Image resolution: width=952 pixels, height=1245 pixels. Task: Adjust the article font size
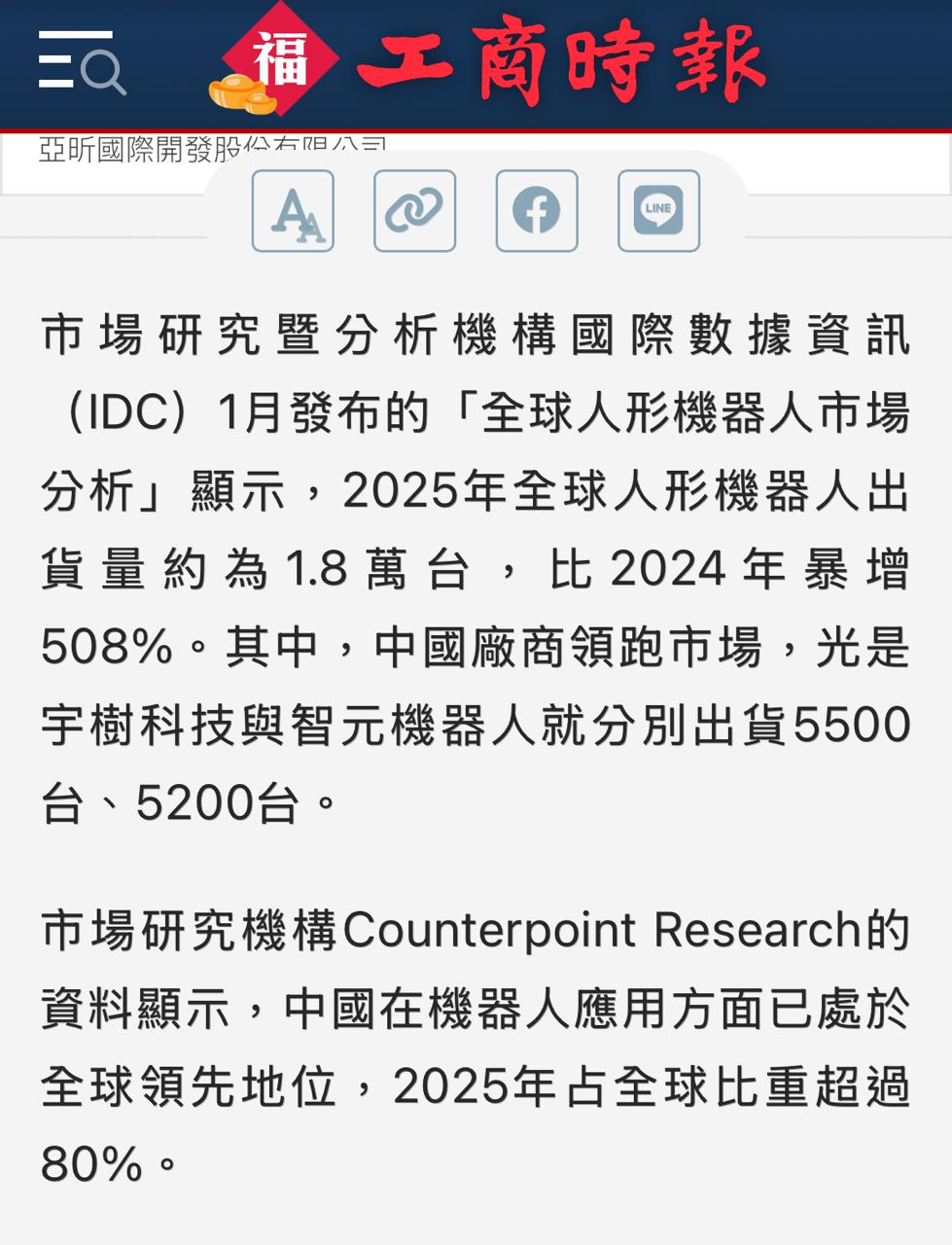coord(293,211)
